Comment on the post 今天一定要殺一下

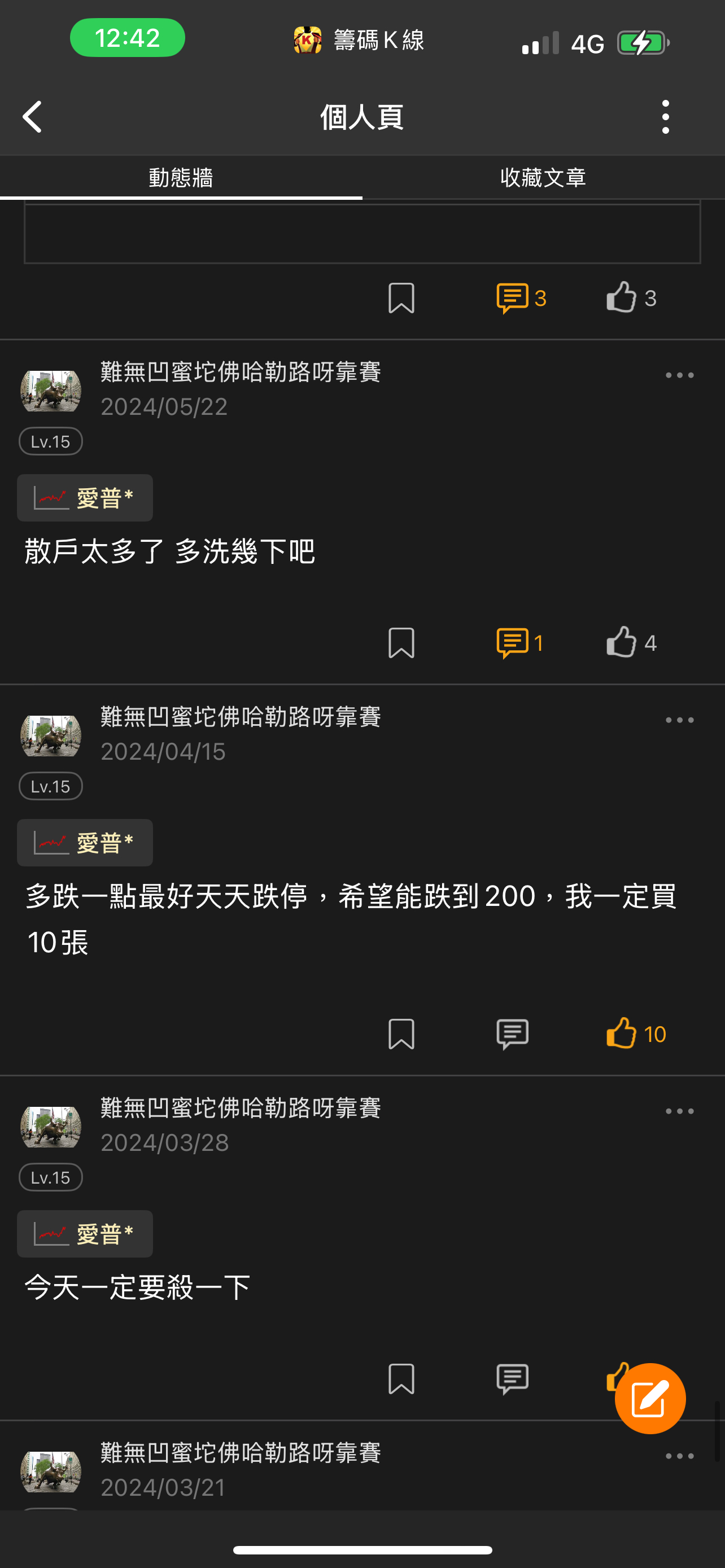coord(513,1378)
